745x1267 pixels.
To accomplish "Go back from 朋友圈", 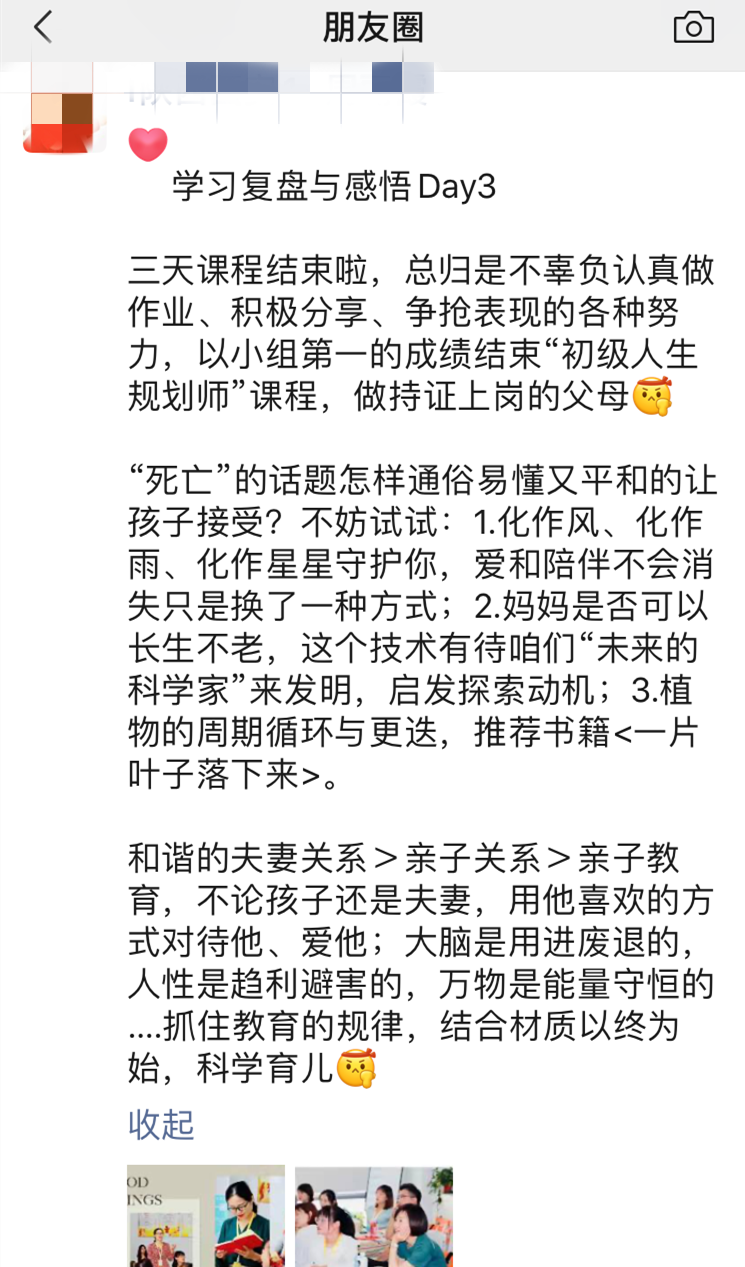I will (42, 28).
